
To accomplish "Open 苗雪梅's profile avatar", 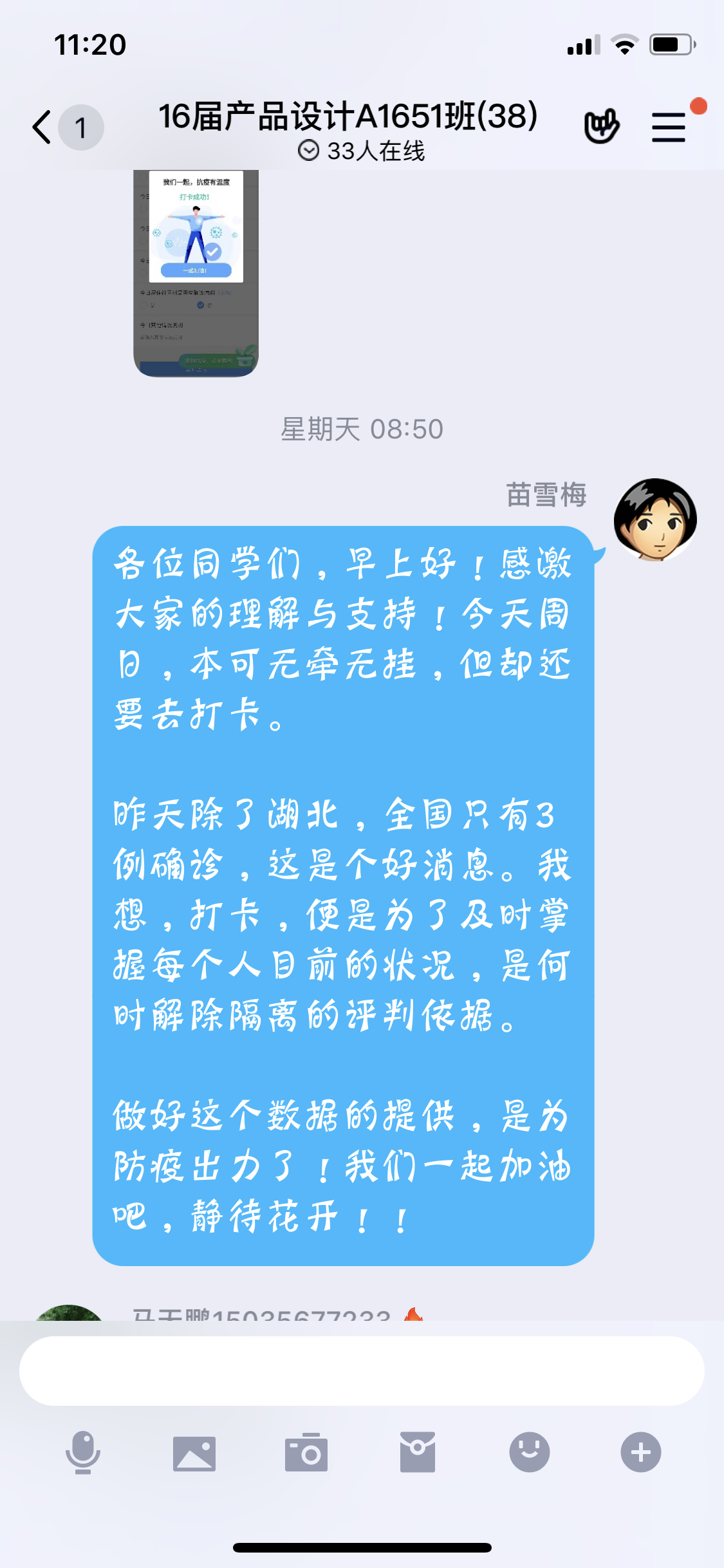I will [x=655, y=519].
